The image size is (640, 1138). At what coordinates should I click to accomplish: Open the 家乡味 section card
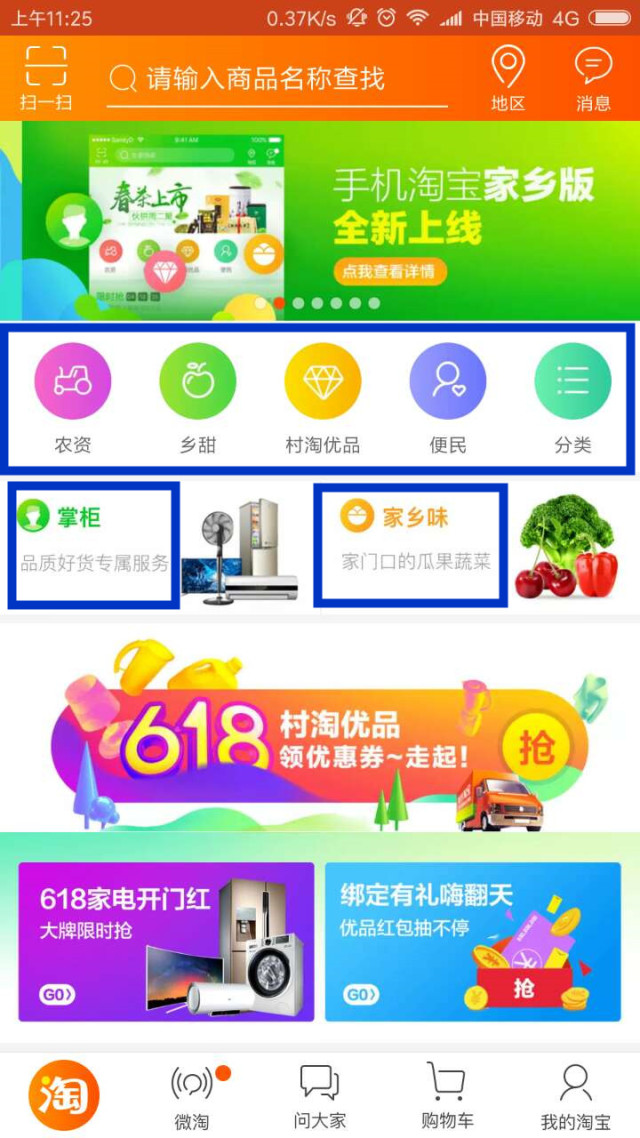[410, 545]
